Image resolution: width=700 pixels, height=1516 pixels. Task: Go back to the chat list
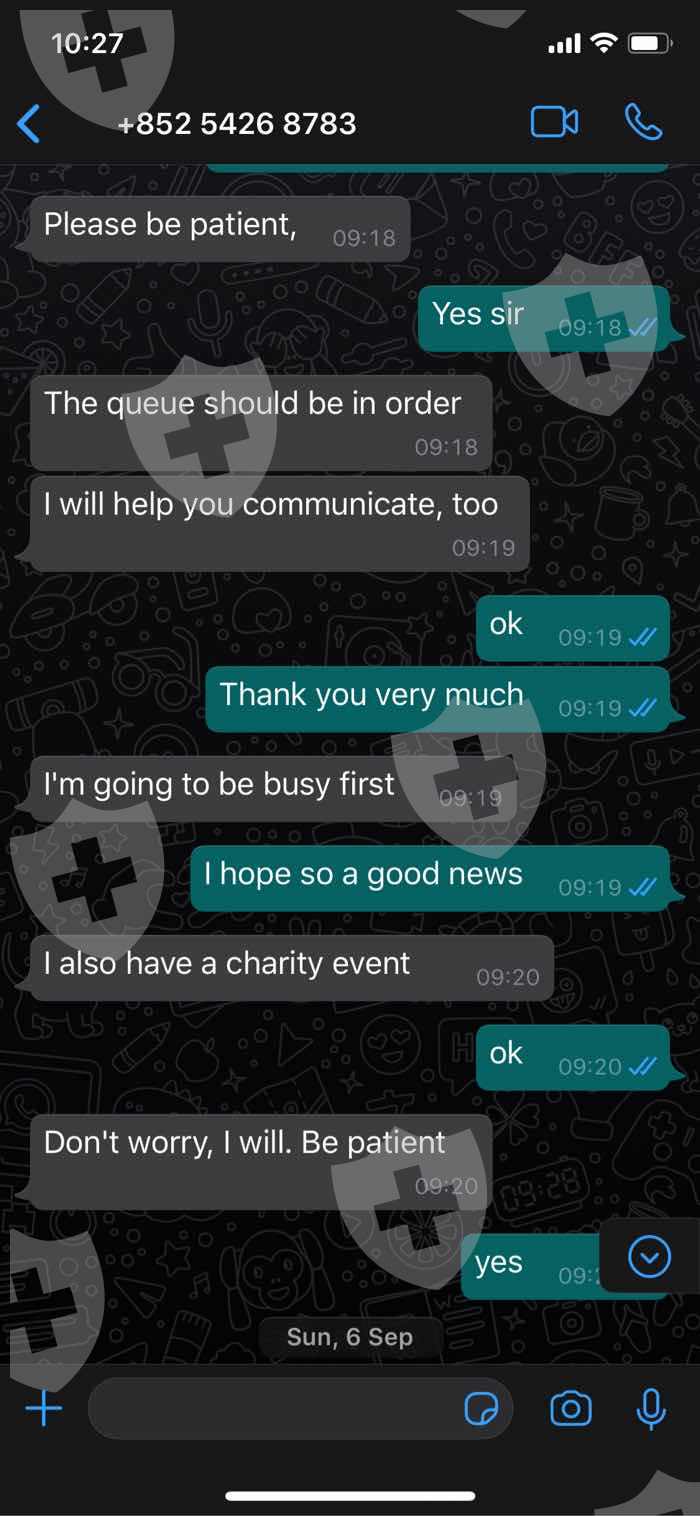(29, 123)
